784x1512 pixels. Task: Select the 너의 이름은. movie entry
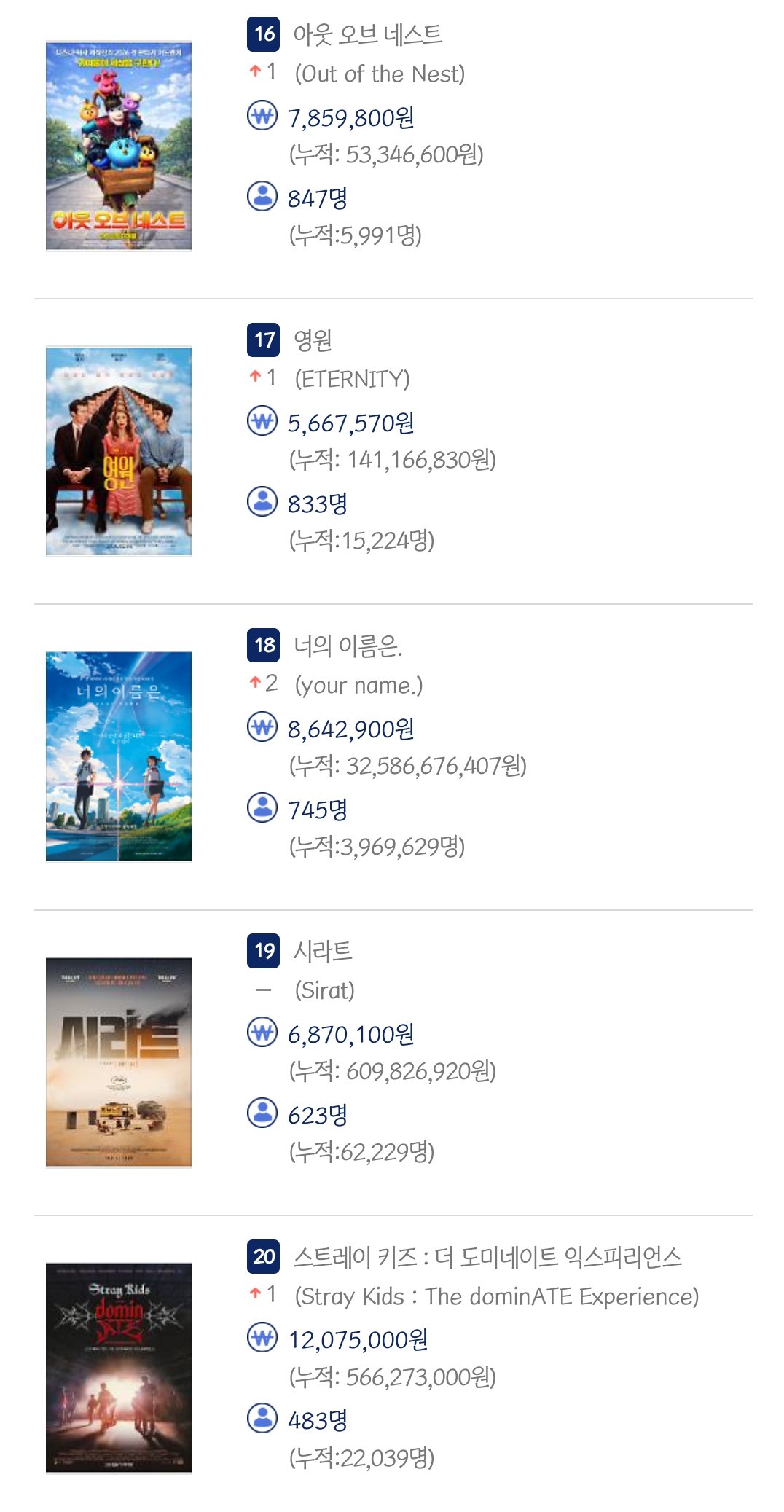(x=348, y=646)
